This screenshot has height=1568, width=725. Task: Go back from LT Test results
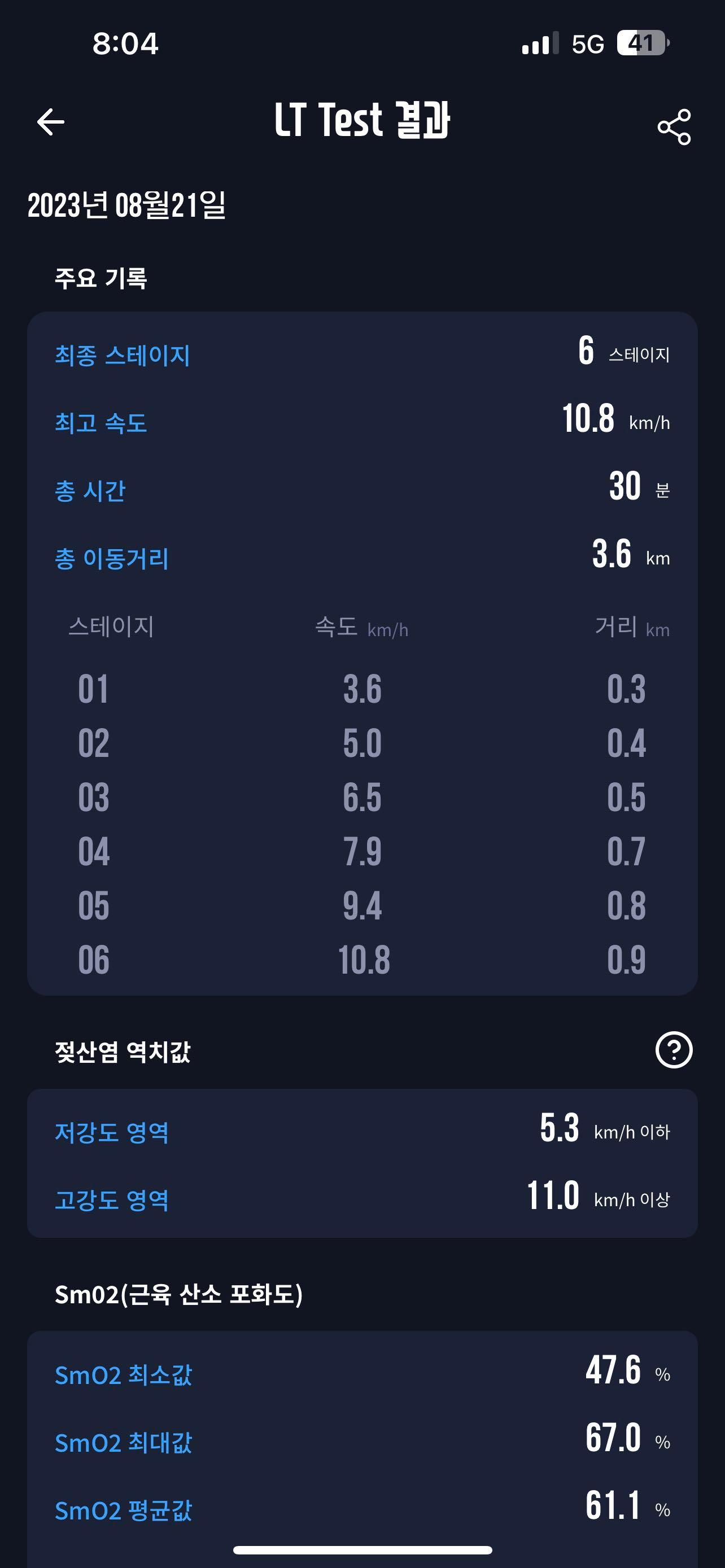coord(50,122)
